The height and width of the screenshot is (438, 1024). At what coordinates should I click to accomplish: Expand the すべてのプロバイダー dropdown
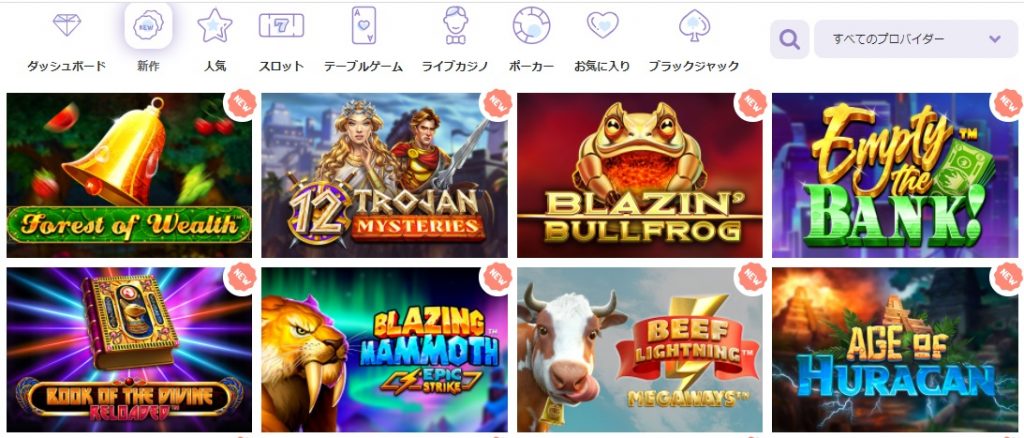[915, 39]
